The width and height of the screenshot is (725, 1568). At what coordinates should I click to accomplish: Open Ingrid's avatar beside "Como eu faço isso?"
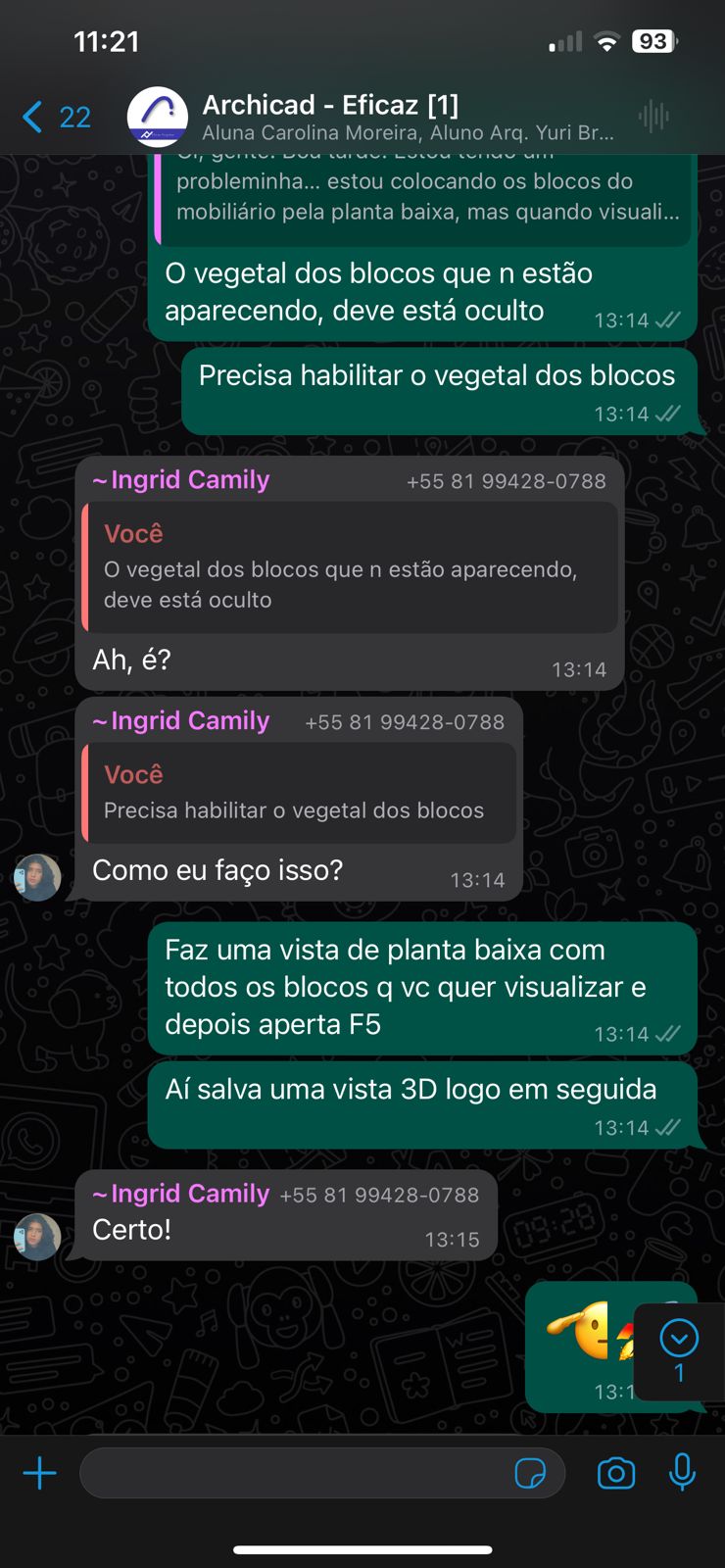pos(37,877)
